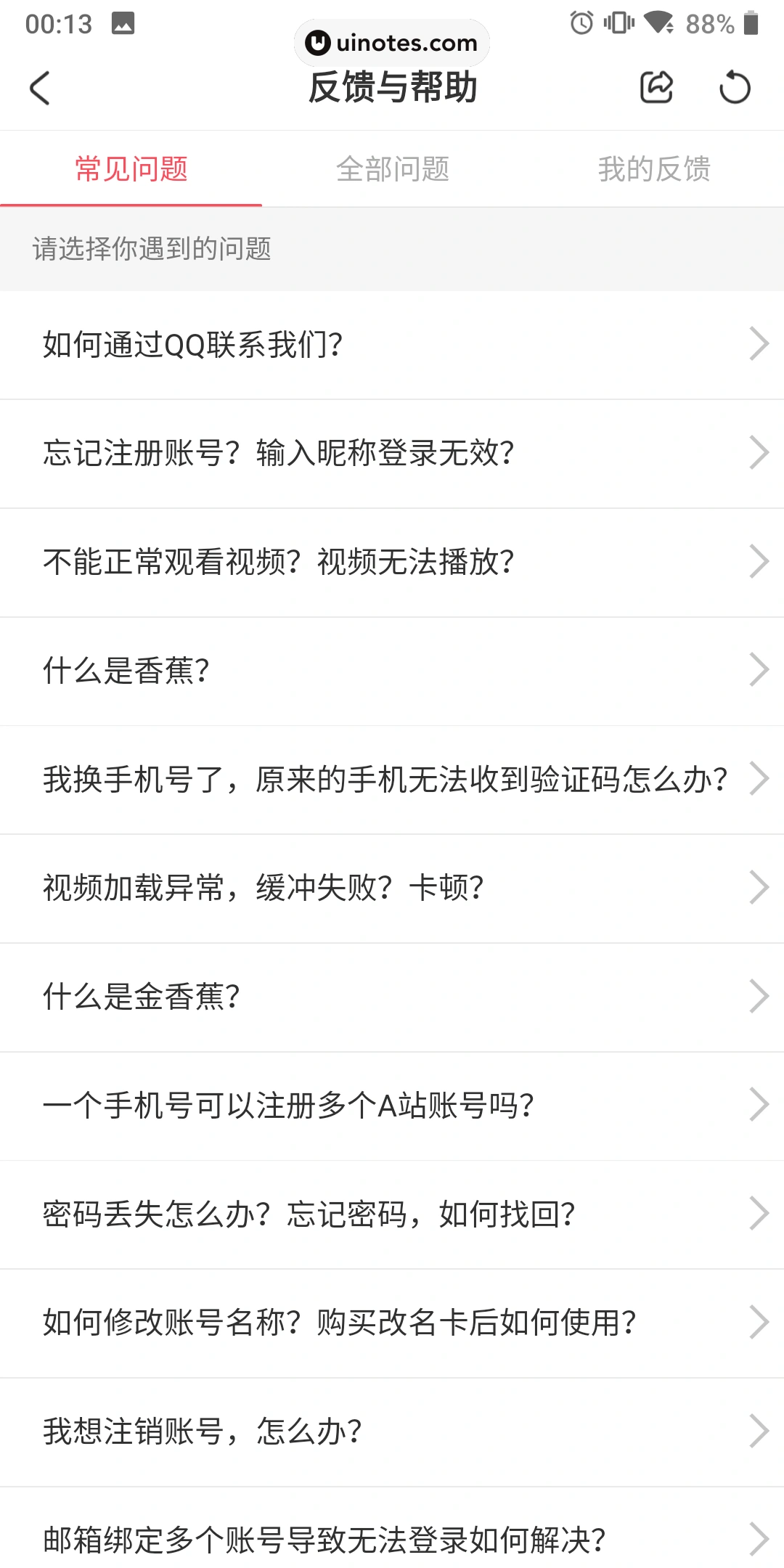View 不能正常观看视频 help article
The image size is (784, 1568).
(x=392, y=562)
